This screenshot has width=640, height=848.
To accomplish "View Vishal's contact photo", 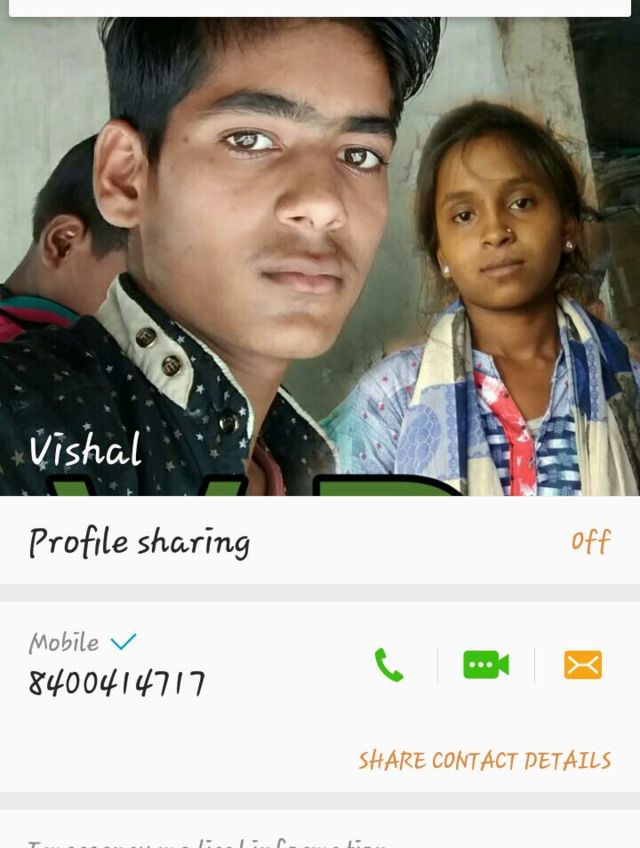I will pyautogui.click(x=320, y=250).
